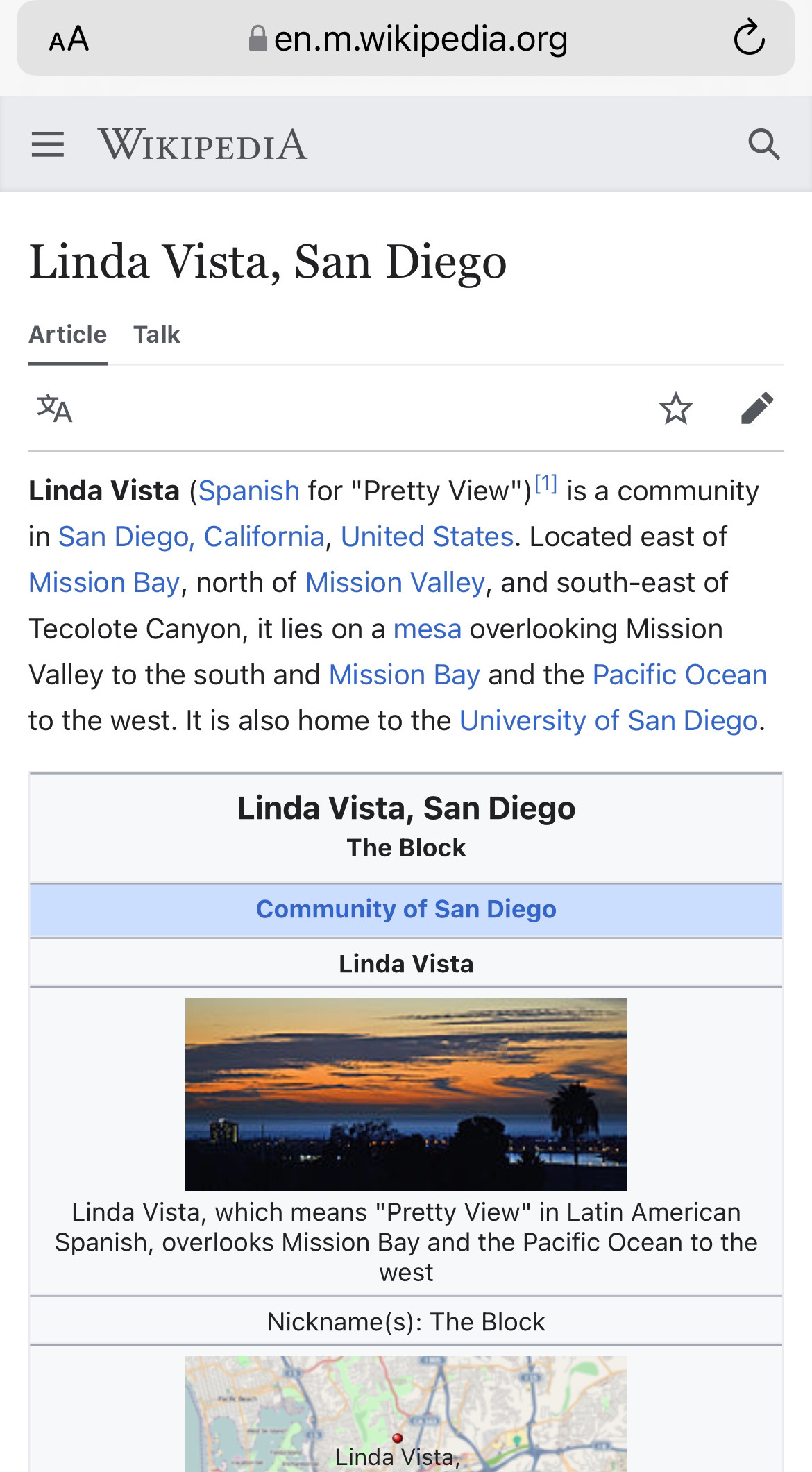
Task: Open the AA text size menu
Action: [x=69, y=39]
